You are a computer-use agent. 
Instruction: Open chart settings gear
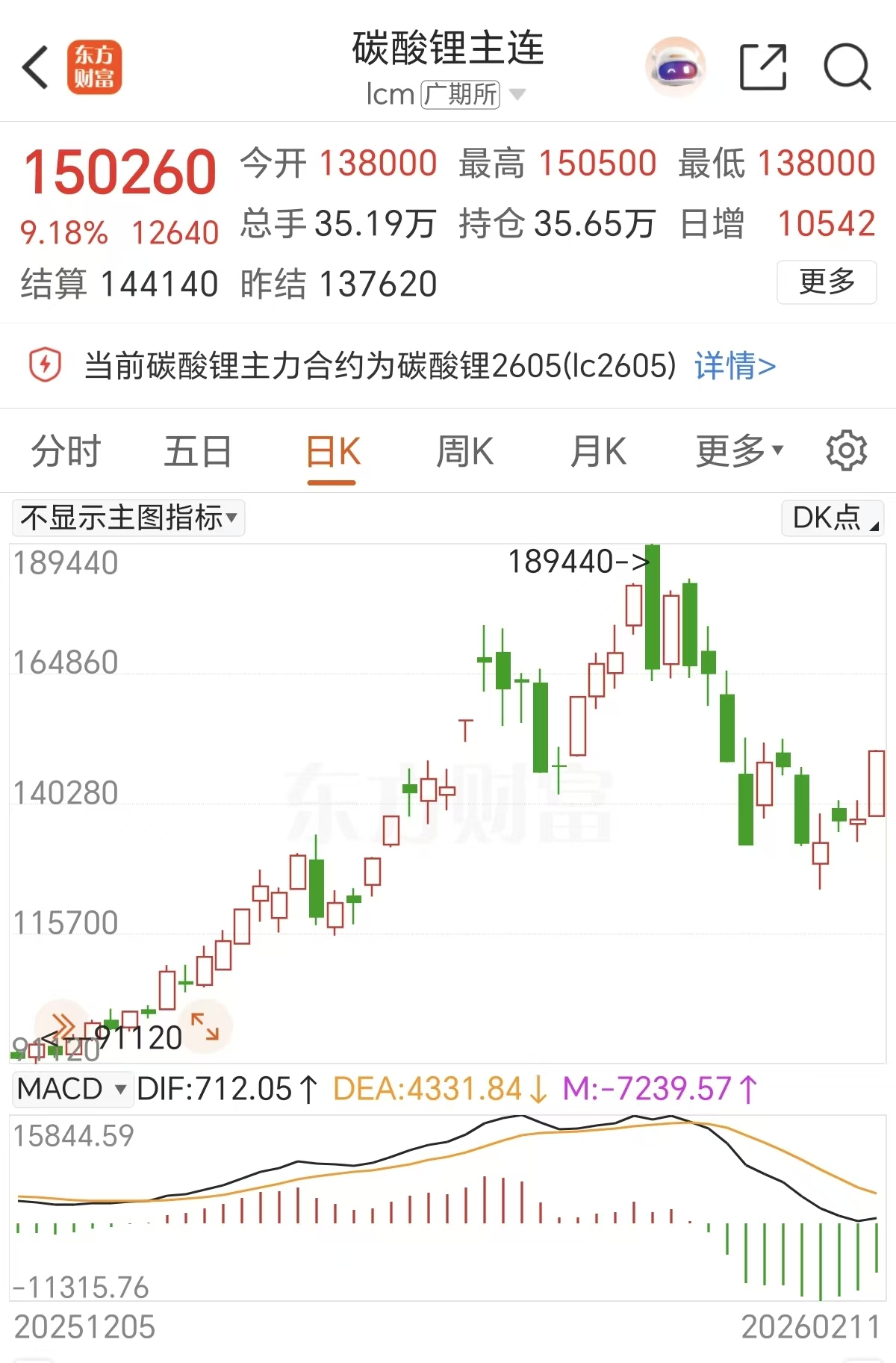tap(846, 450)
